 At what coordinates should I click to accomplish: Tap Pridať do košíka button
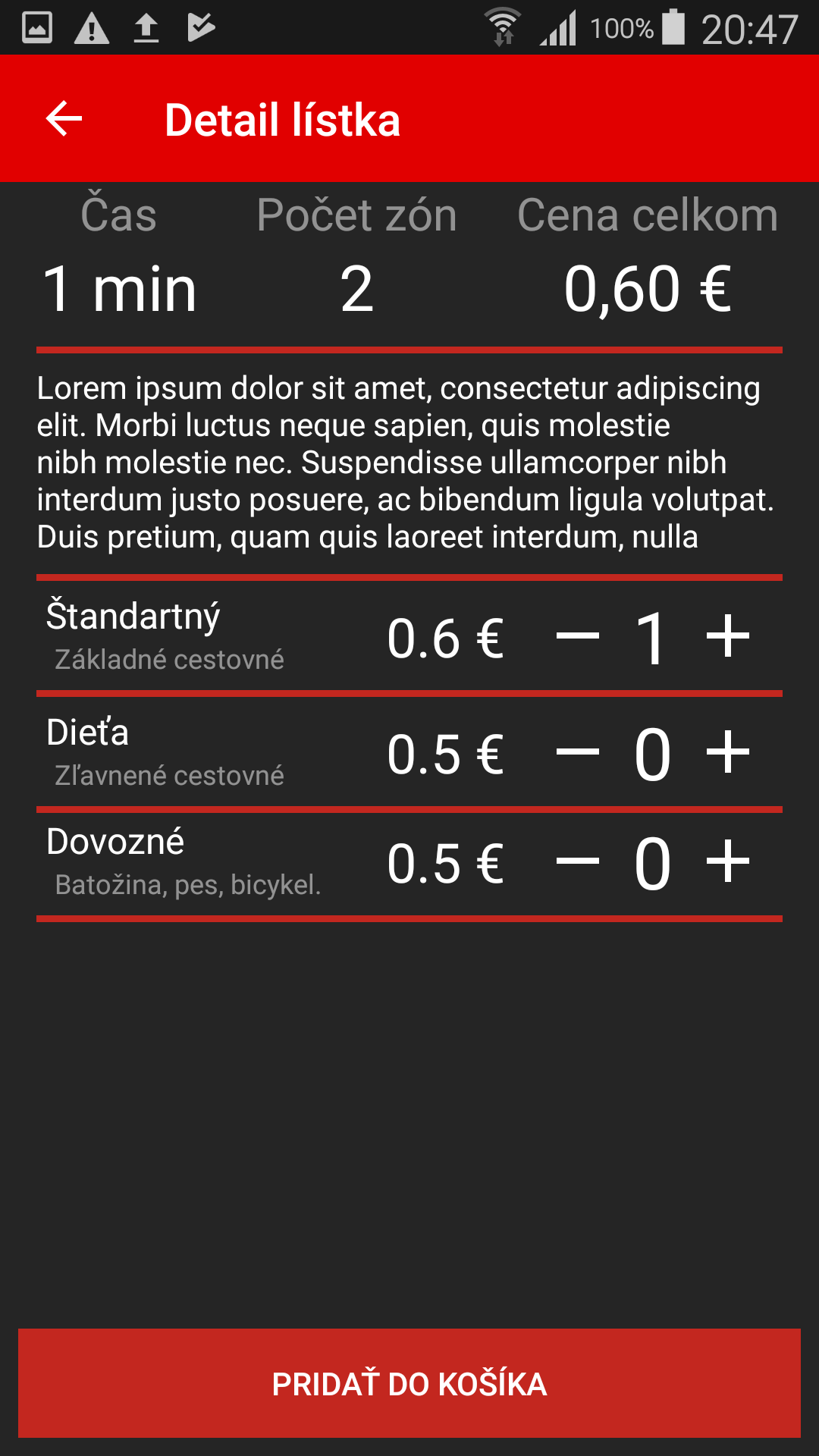click(409, 1383)
